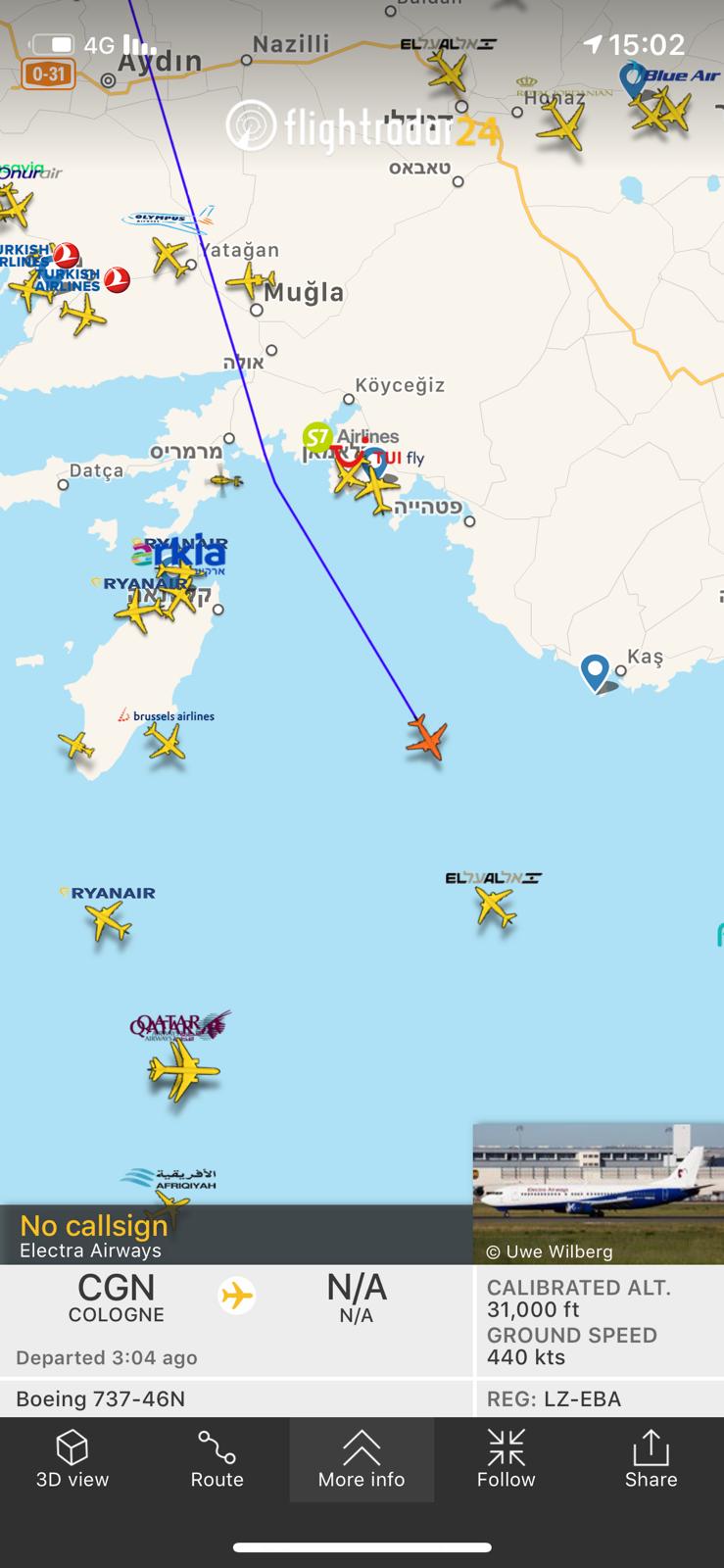Tap the Blue Air airport pin
Image resolution: width=724 pixels, height=1568 pixels.
click(x=634, y=78)
